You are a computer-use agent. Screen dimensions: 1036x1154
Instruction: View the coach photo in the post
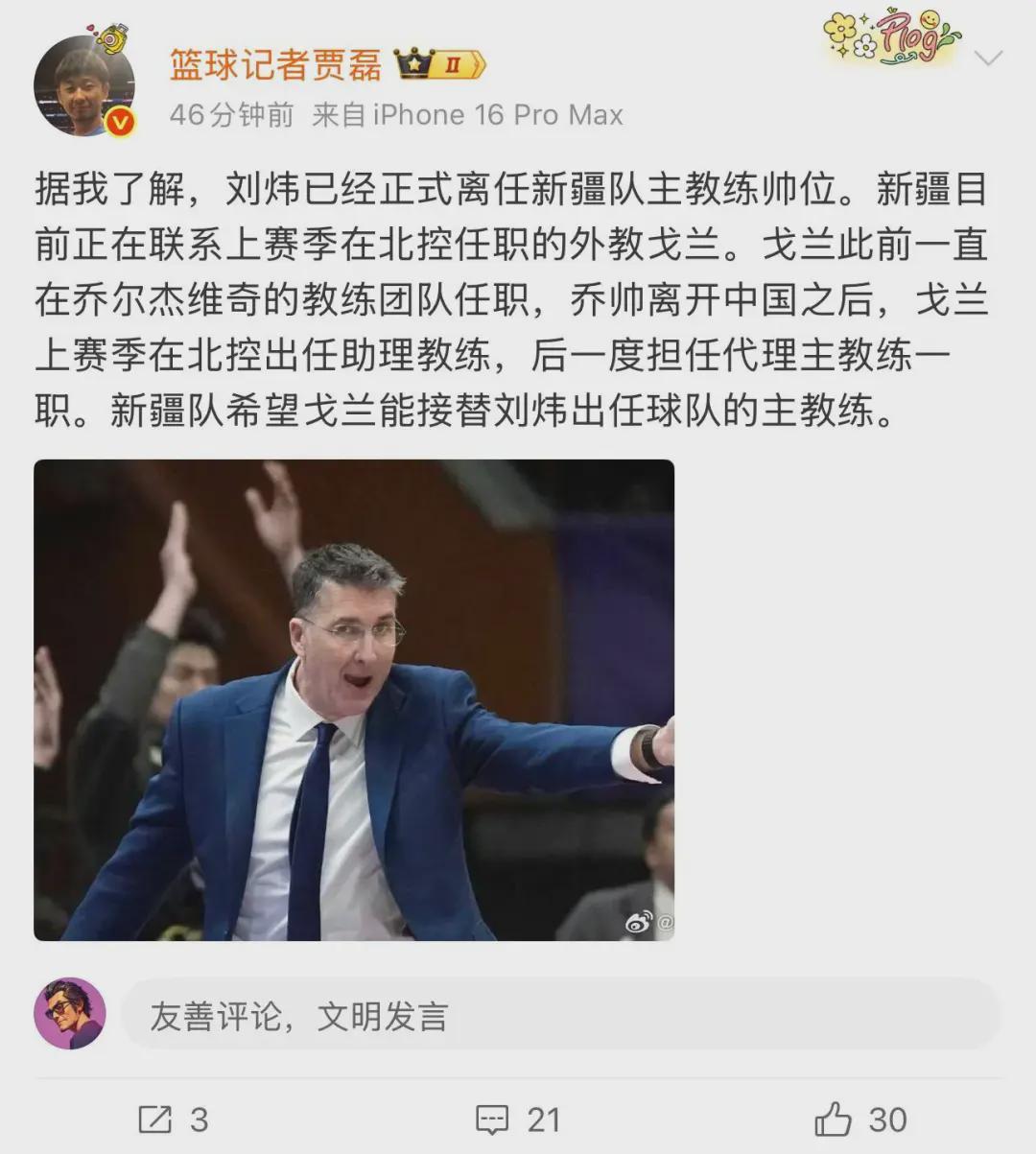354,699
